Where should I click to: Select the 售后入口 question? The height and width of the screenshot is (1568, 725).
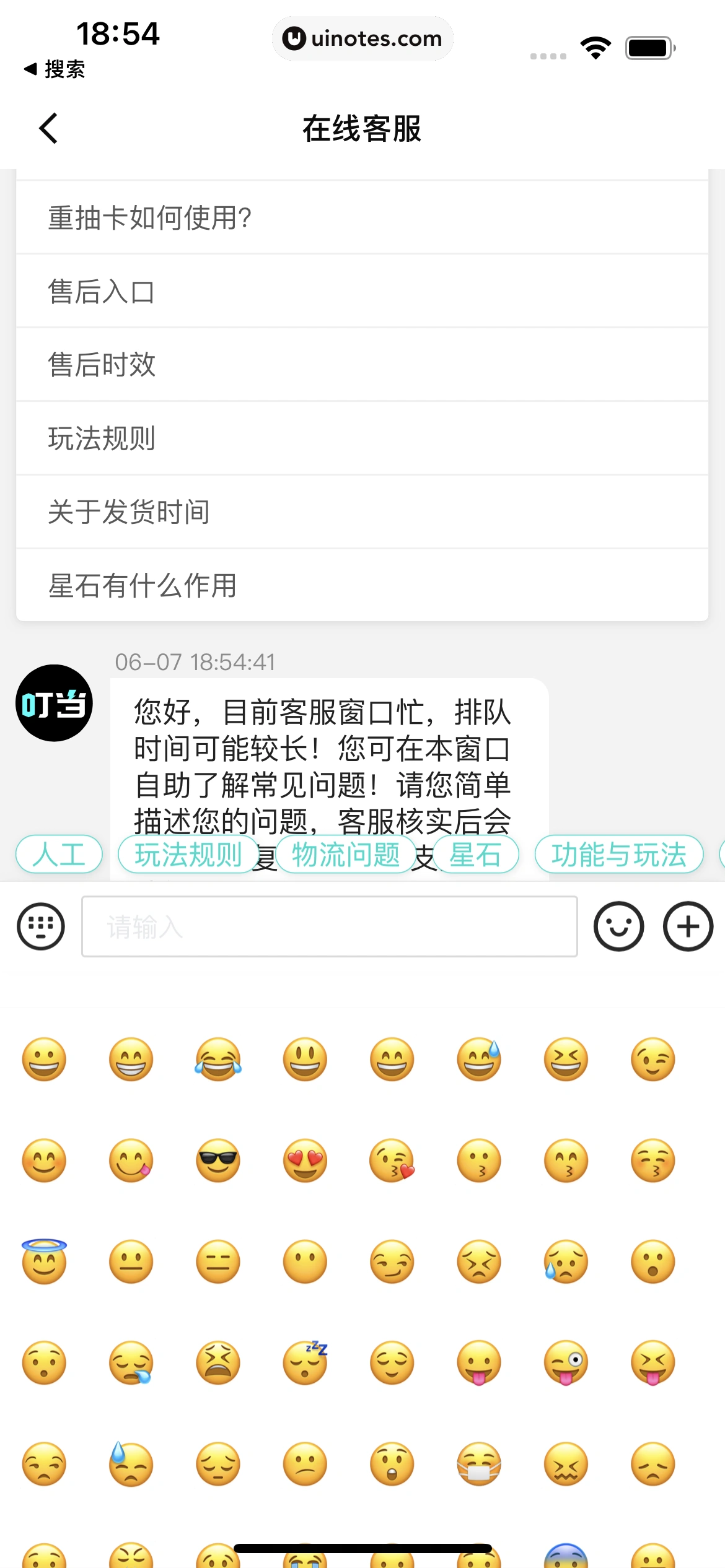[362, 292]
